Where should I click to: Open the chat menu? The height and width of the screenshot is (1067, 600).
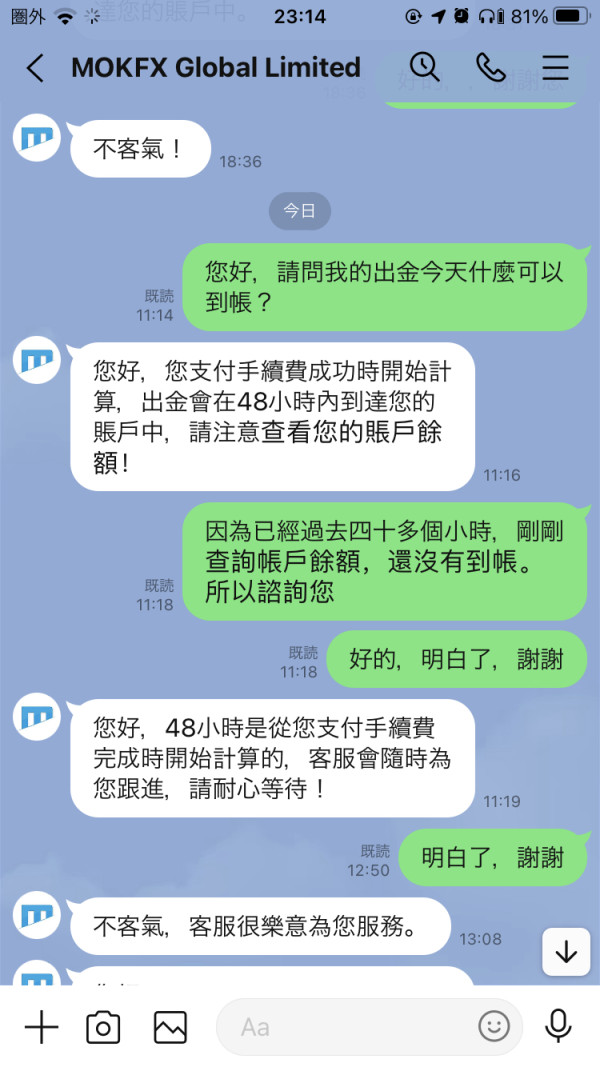pyautogui.click(x=555, y=67)
